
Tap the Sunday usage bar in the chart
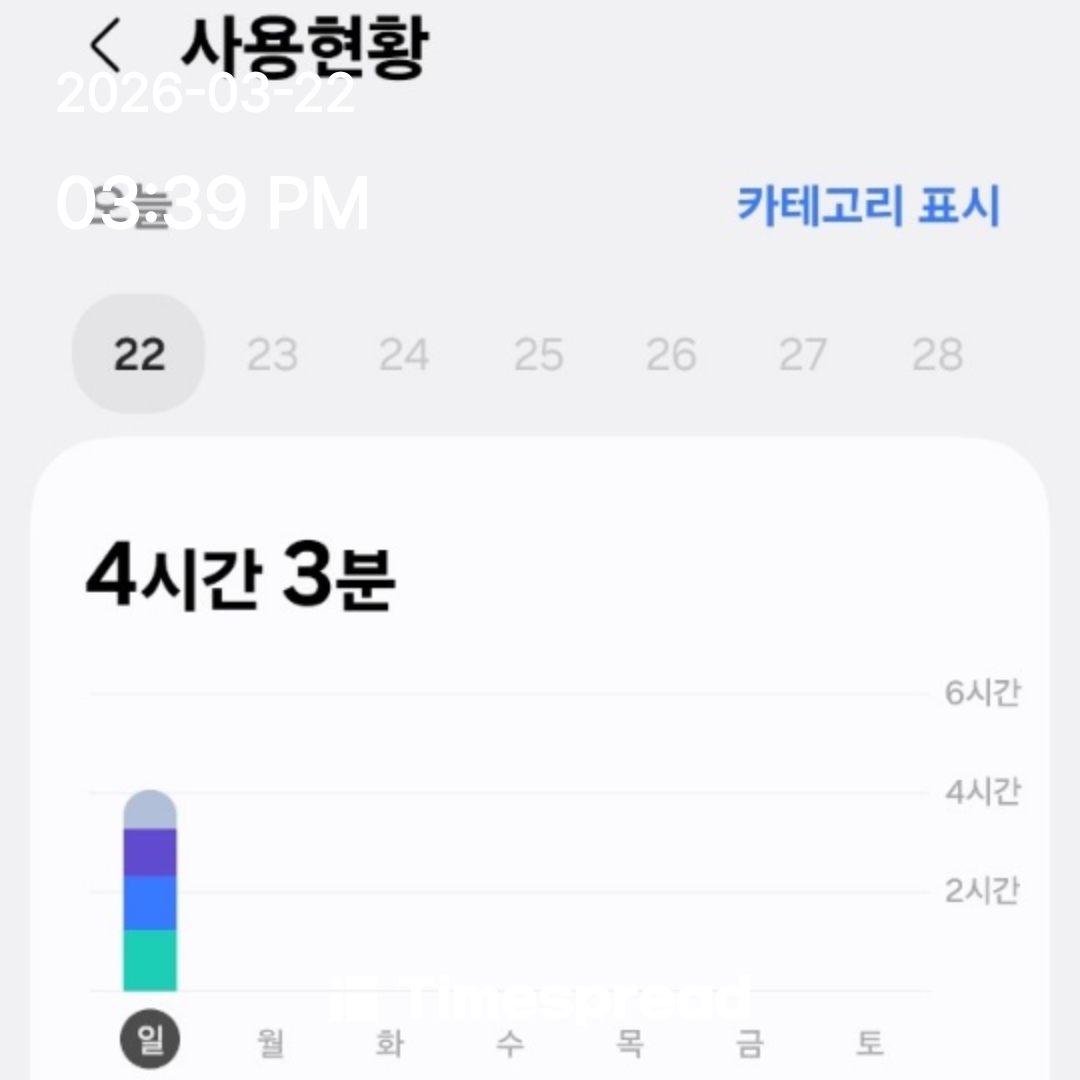[x=150, y=892]
